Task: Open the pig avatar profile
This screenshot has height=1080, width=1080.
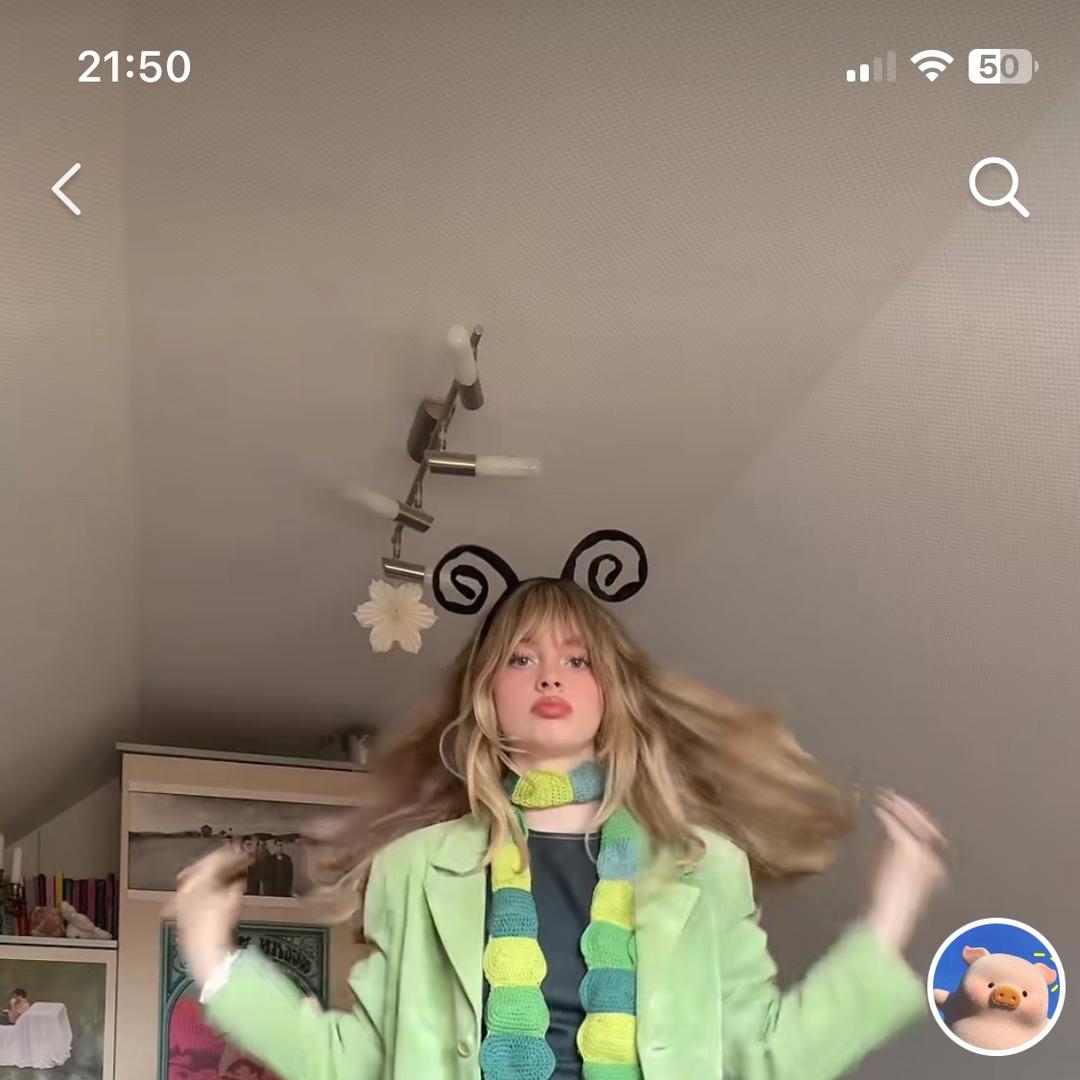Action: pyautogui.click(x=996, y=986)
